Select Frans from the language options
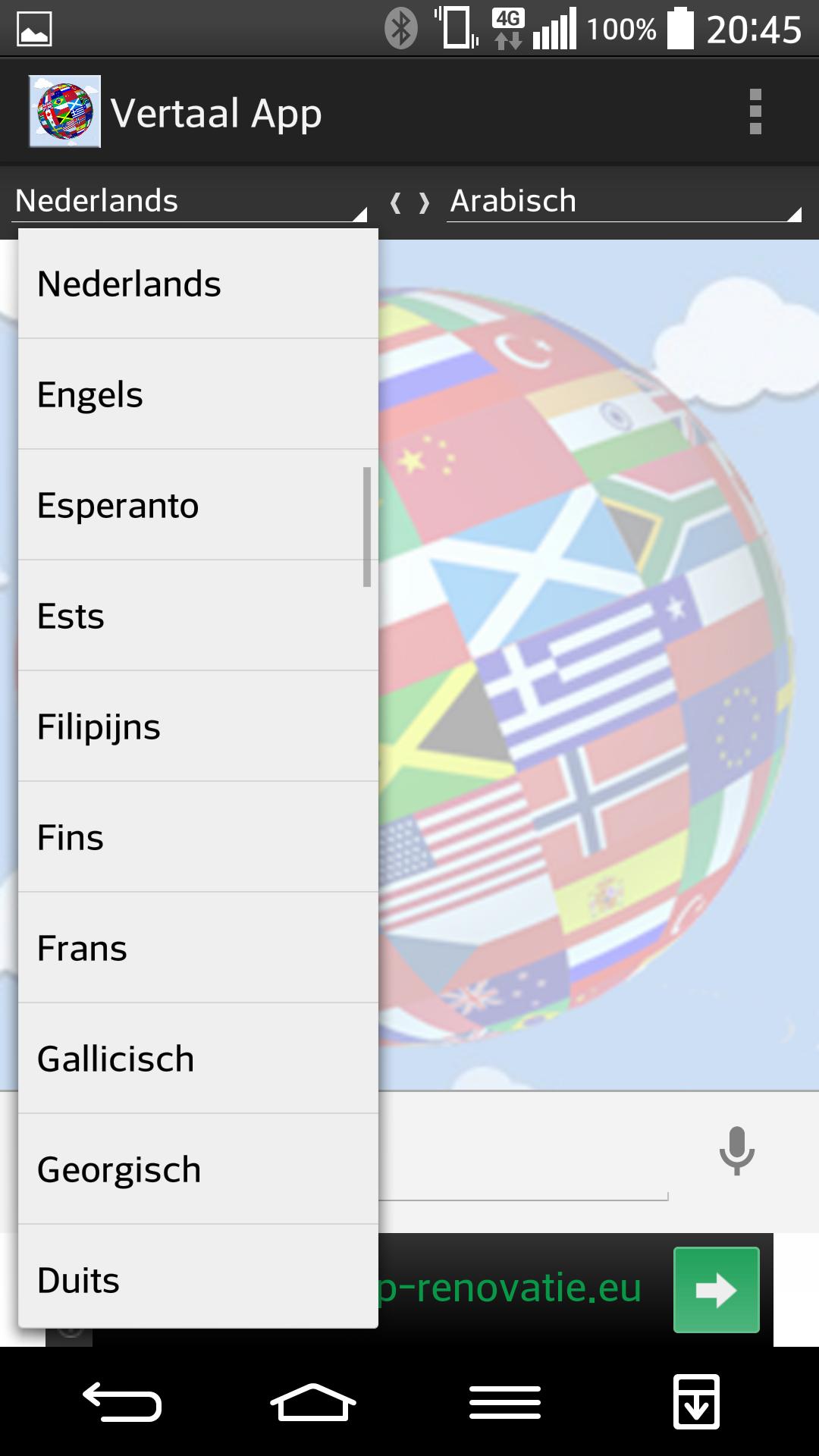Viewport: 819px width, 1456px height. click(x=197, y=947)
